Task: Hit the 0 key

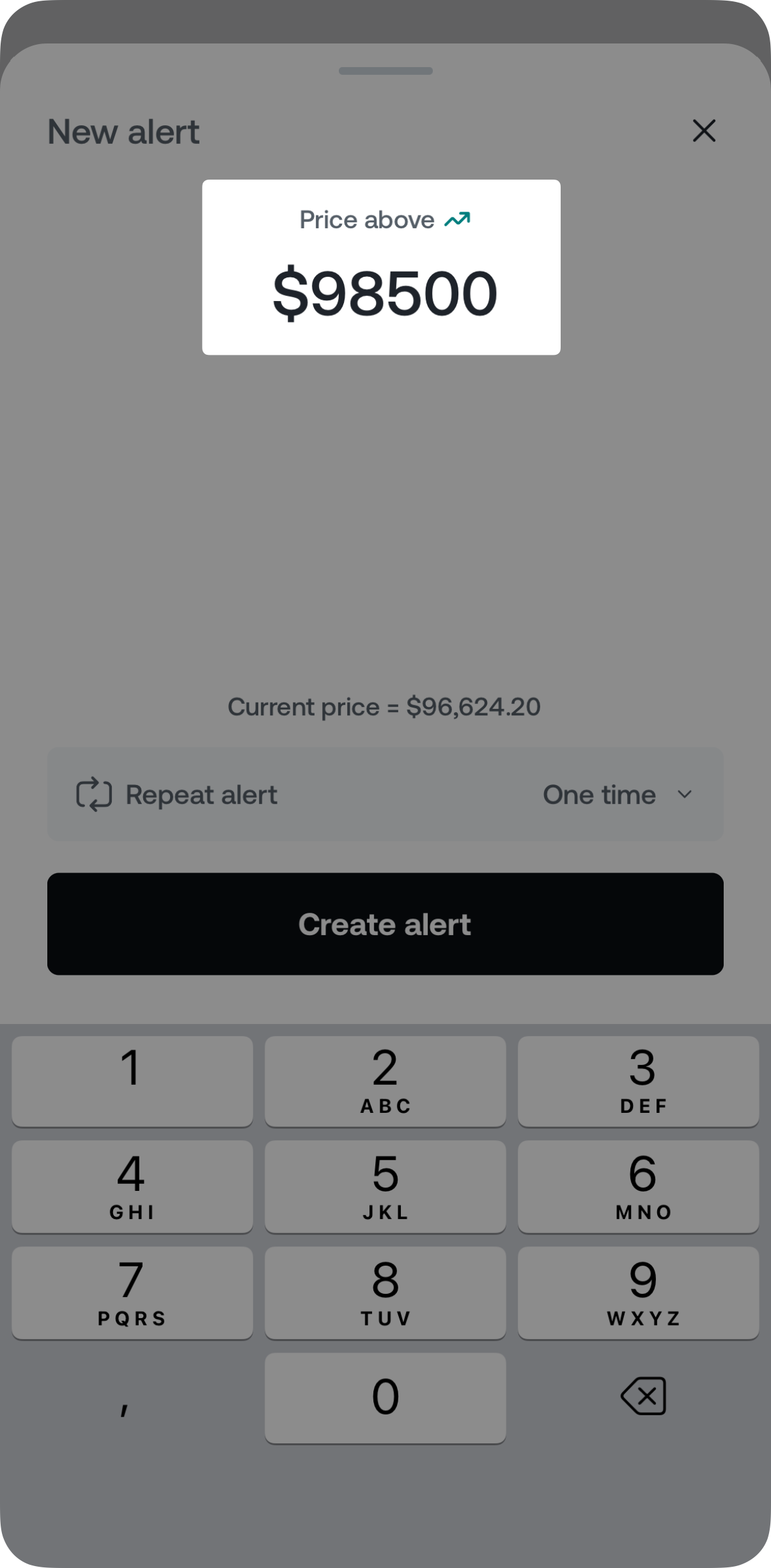Action: (385, 1397)
